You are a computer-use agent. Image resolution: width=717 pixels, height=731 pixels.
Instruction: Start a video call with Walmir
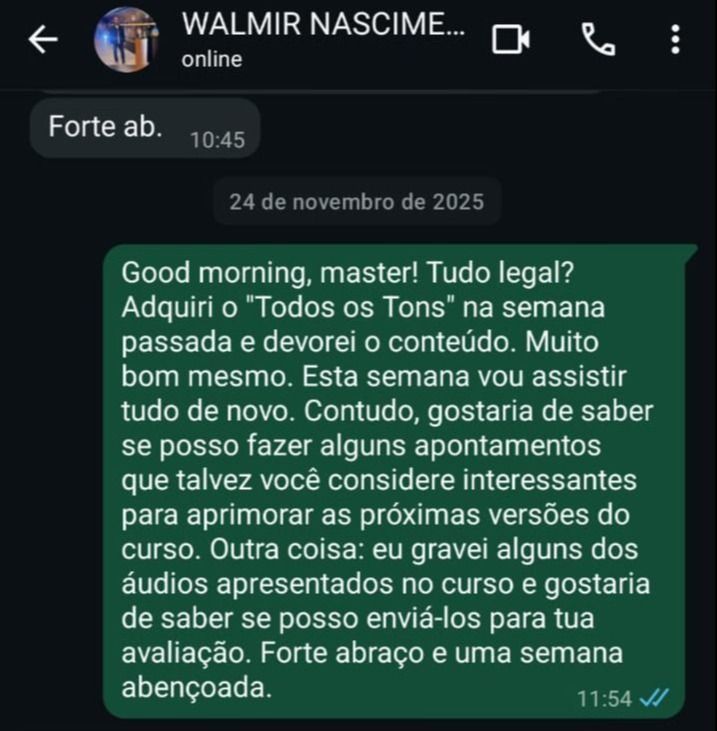510,40
